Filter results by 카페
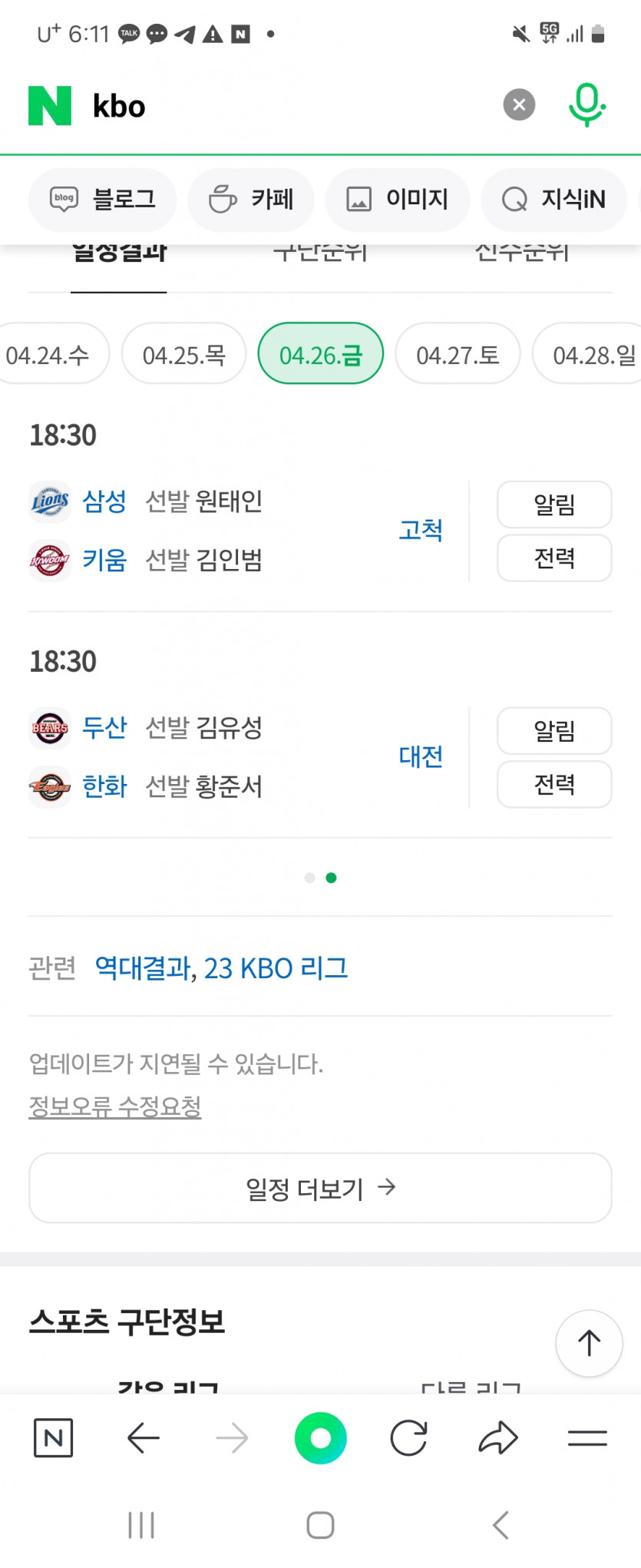The image size is (641, 1568). tap(251, 200)
